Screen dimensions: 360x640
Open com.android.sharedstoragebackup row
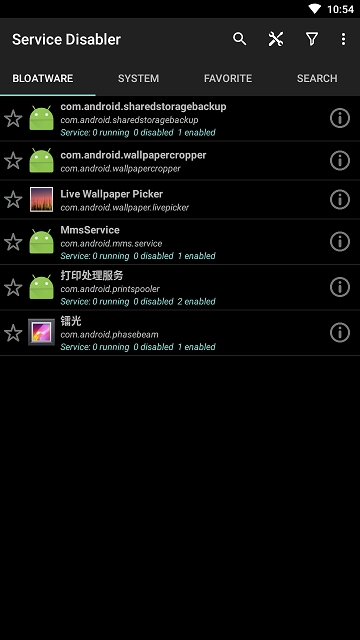click(x=180, y=119)
